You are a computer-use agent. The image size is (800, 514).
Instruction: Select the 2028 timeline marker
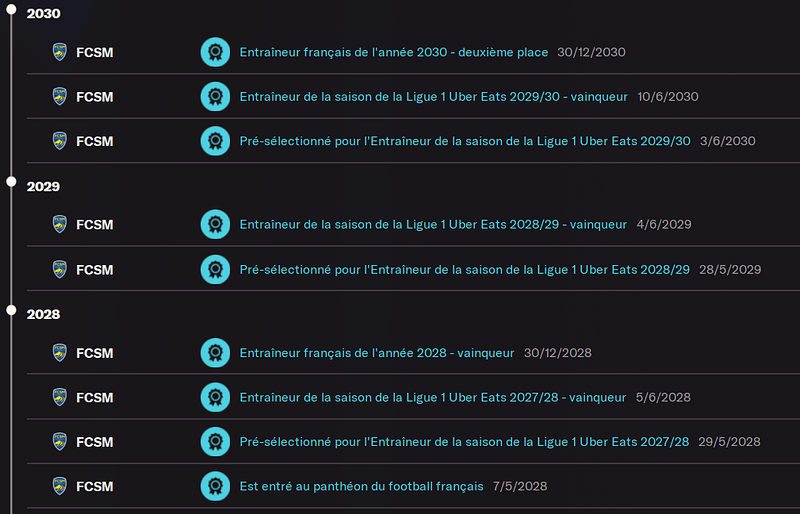[x=11, y=309]
